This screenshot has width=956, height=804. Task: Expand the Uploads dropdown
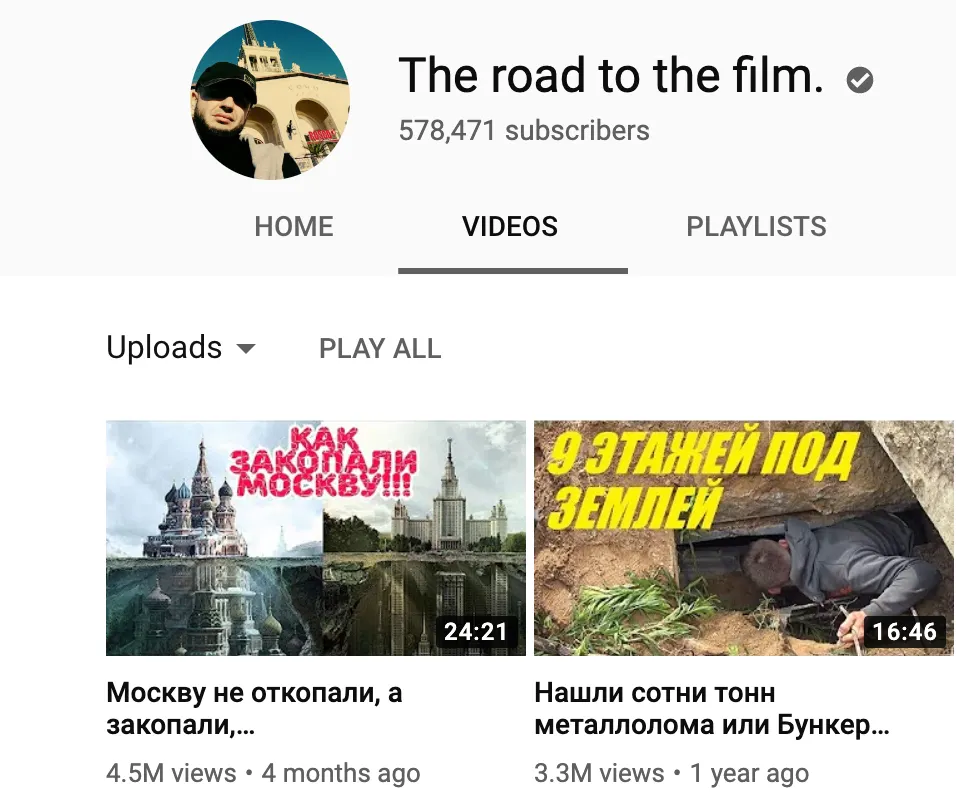click(181, 348)
